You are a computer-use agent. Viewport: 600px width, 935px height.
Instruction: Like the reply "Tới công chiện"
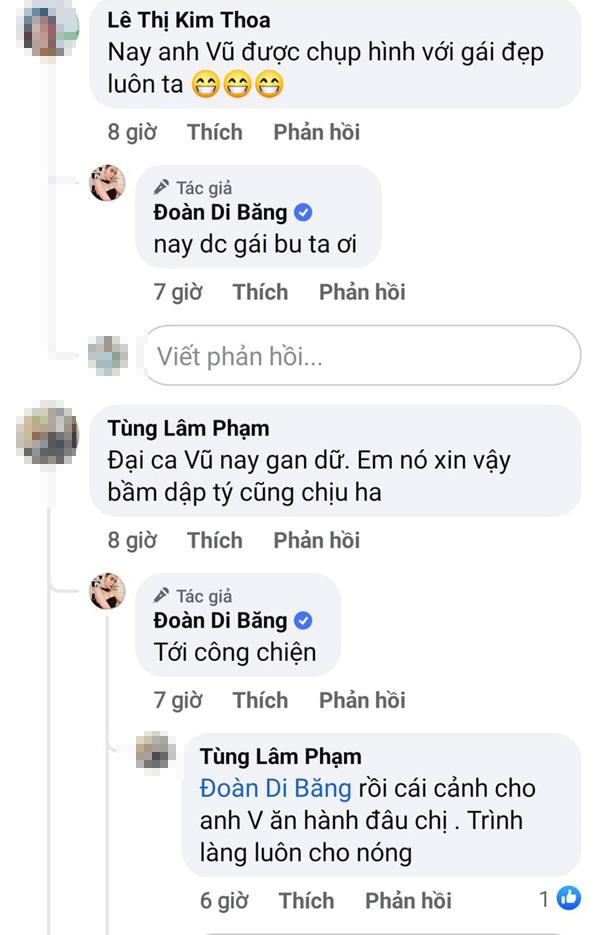[x=260, y=700]
